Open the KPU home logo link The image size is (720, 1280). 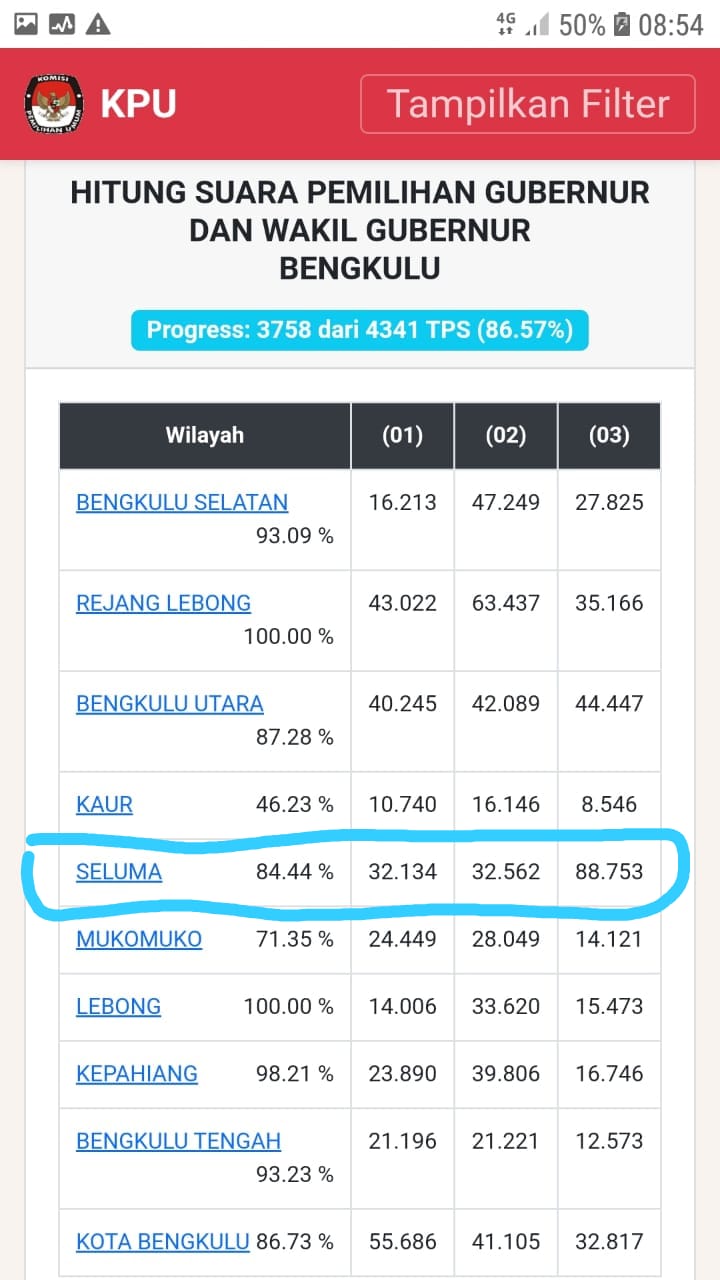(x=100, y=104)
